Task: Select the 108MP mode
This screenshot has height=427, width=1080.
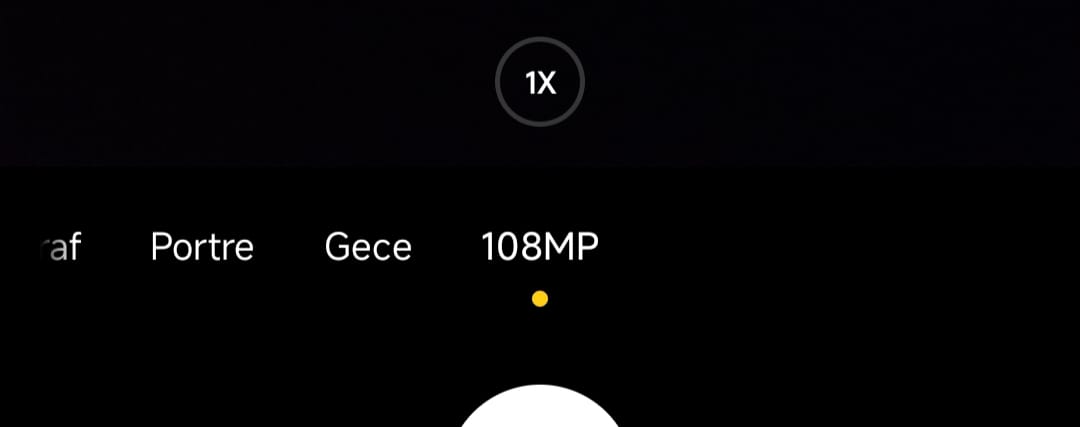Action: tap(540, 247)
